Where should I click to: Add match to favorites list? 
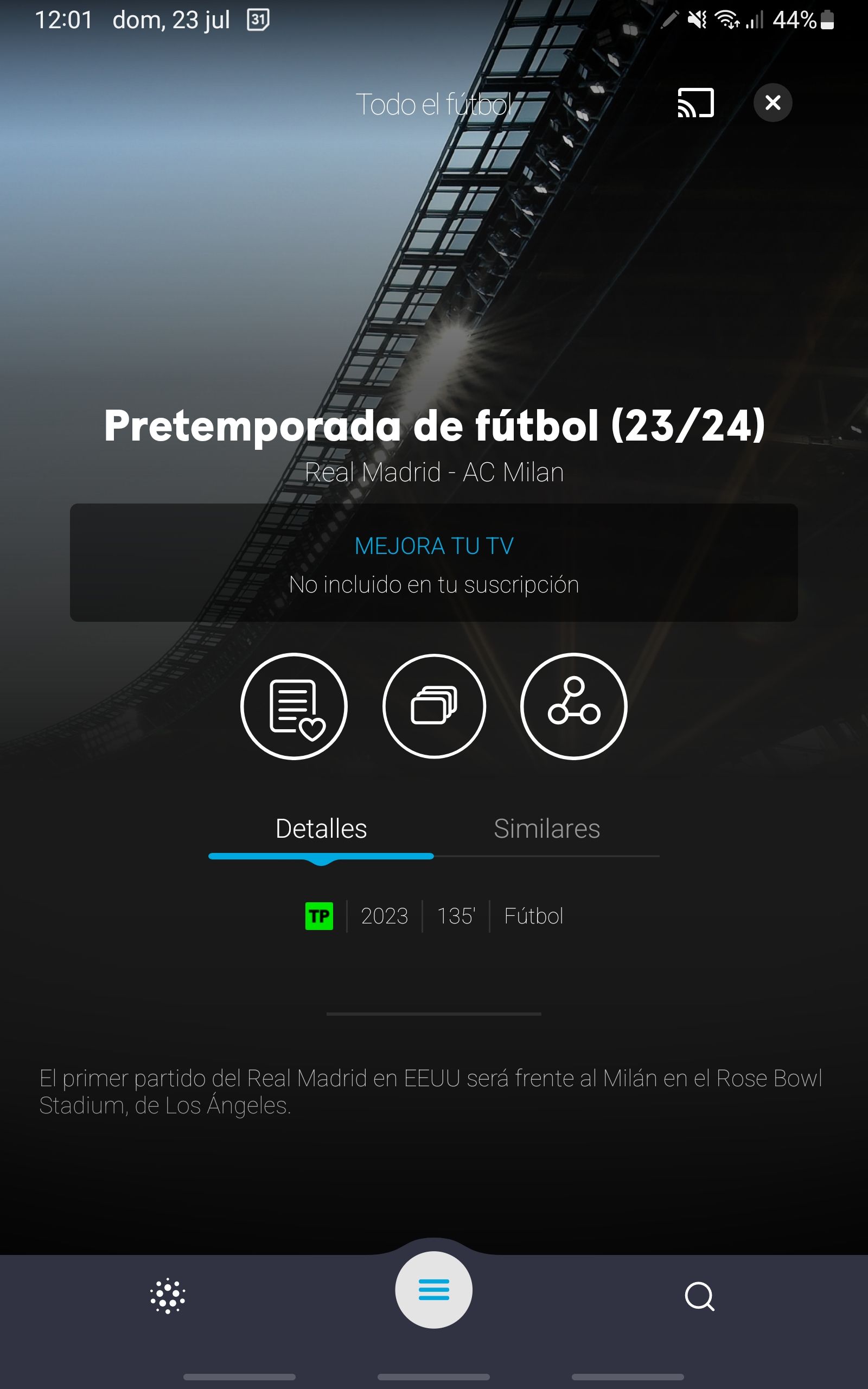click(x=293, y=707)
